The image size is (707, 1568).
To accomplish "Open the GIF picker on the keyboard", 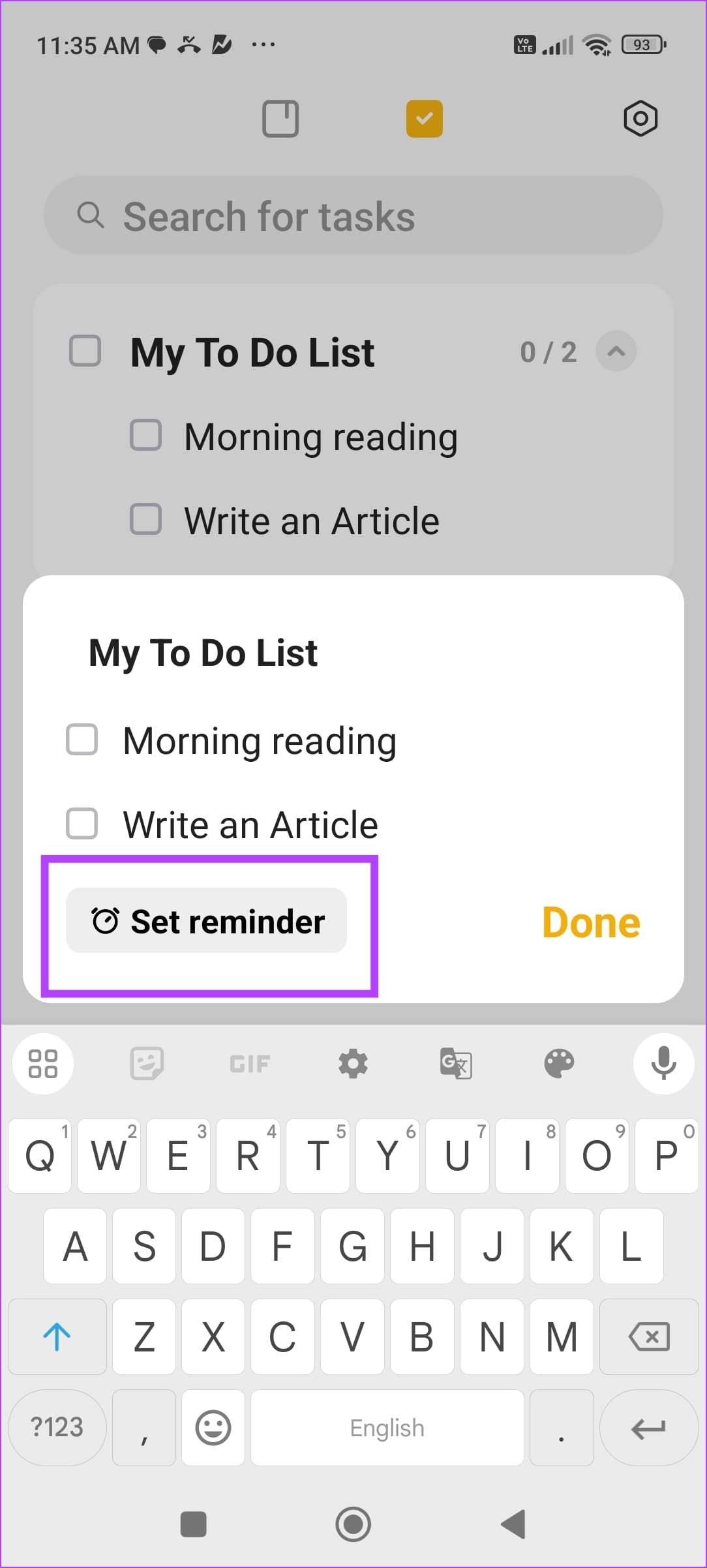I will (249, 1063).
